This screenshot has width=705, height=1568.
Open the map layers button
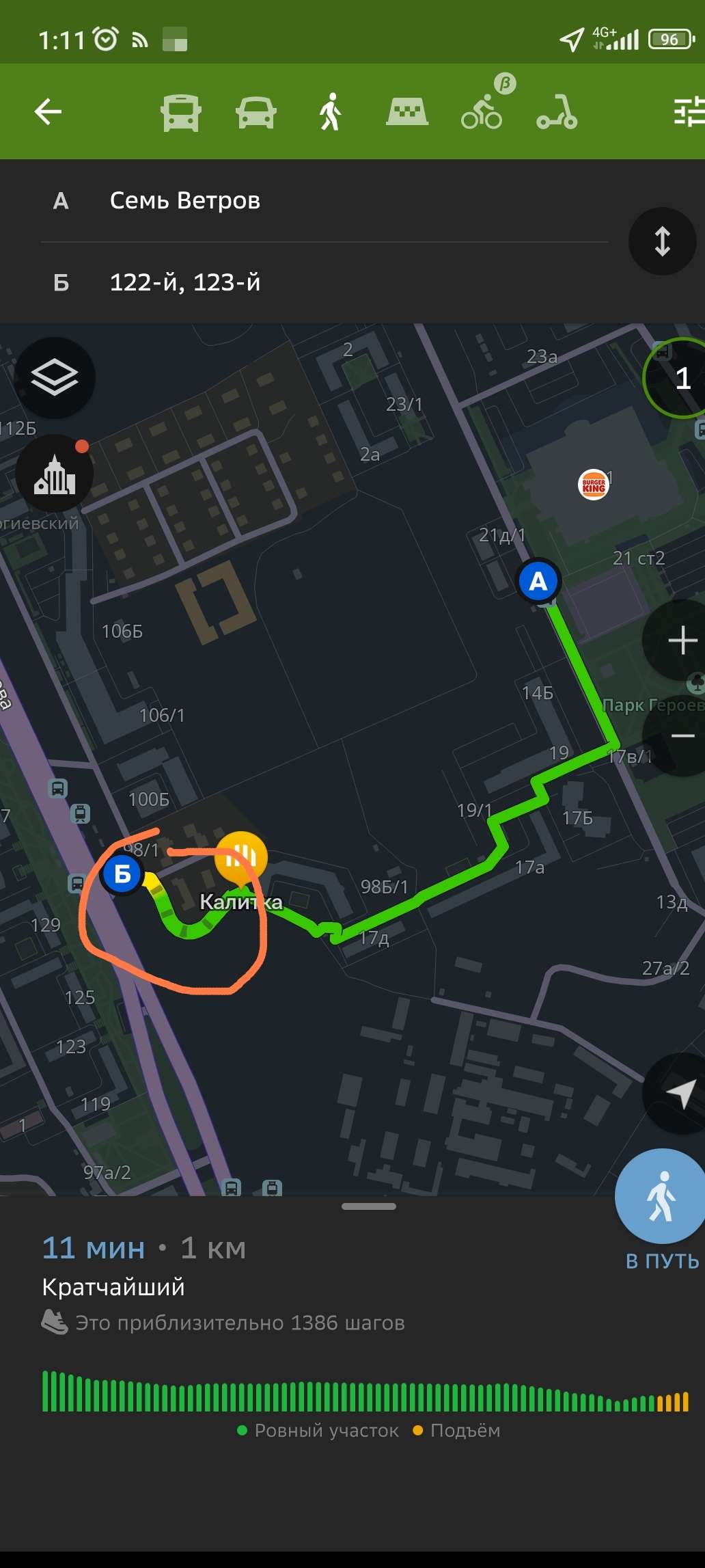pyautogui.click(x=55, y=378)
